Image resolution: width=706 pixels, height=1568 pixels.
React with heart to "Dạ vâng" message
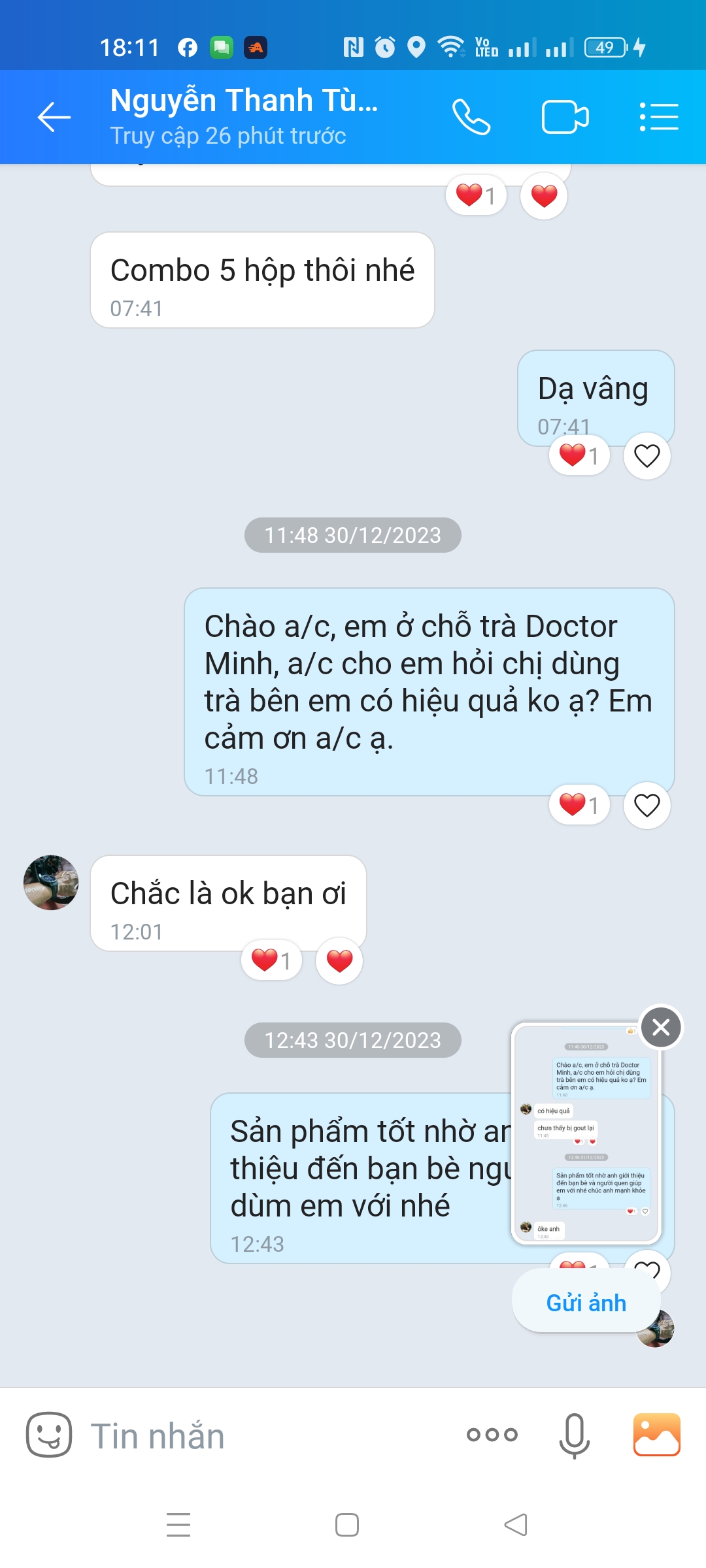(647, 456)
